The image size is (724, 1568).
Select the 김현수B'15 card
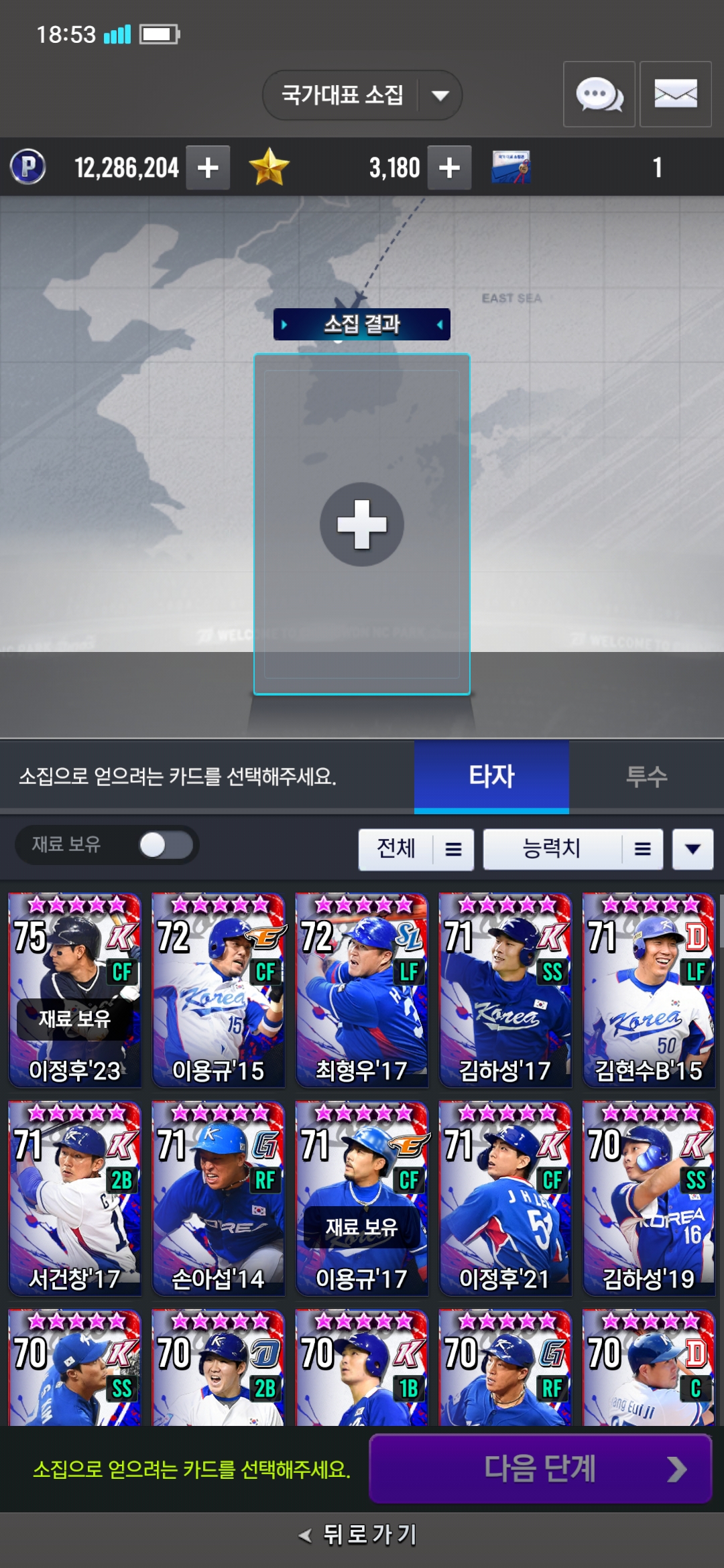pos(648,990)
